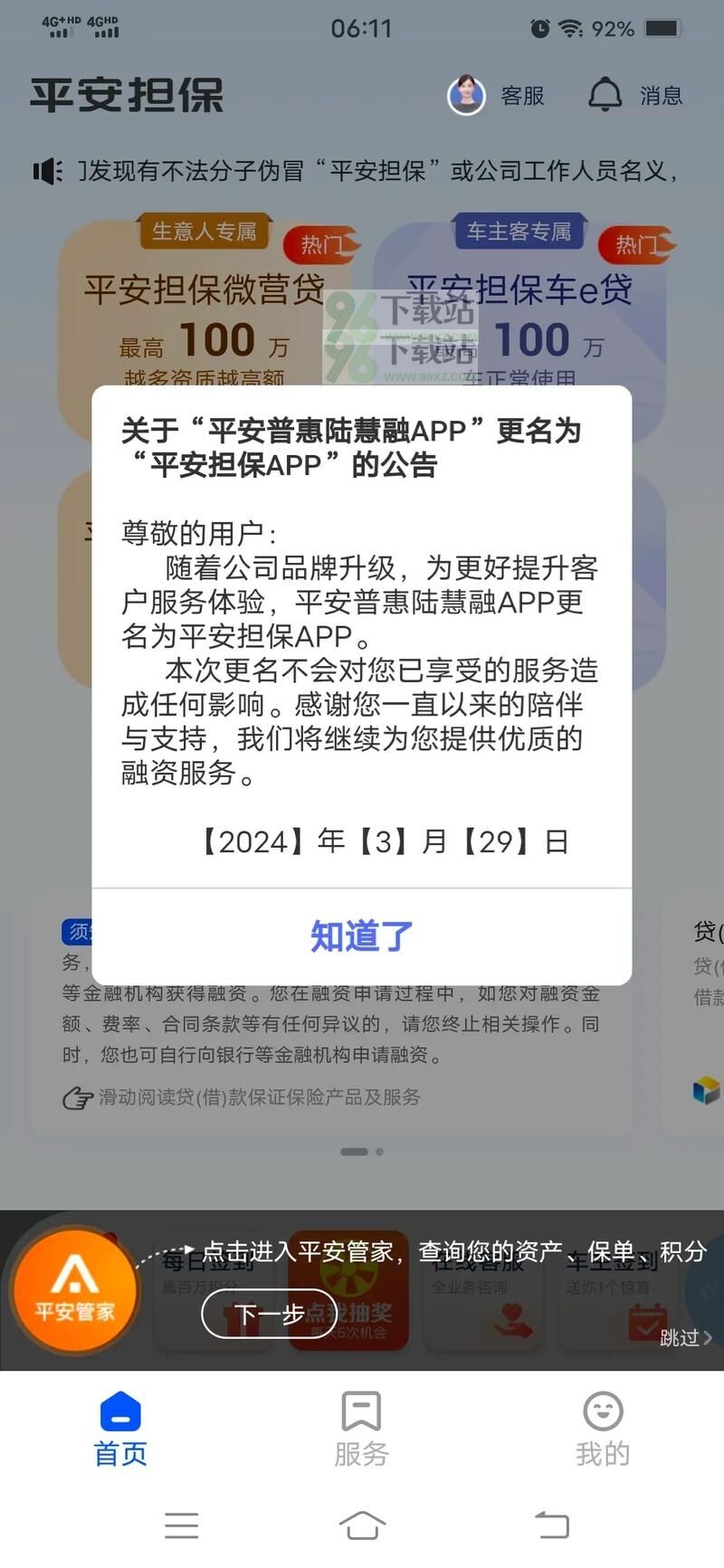The height and width of the screenshot is (1568, 724).
Task: Skip the tutorial via 跳过
Action: (x=685, y=1337)
